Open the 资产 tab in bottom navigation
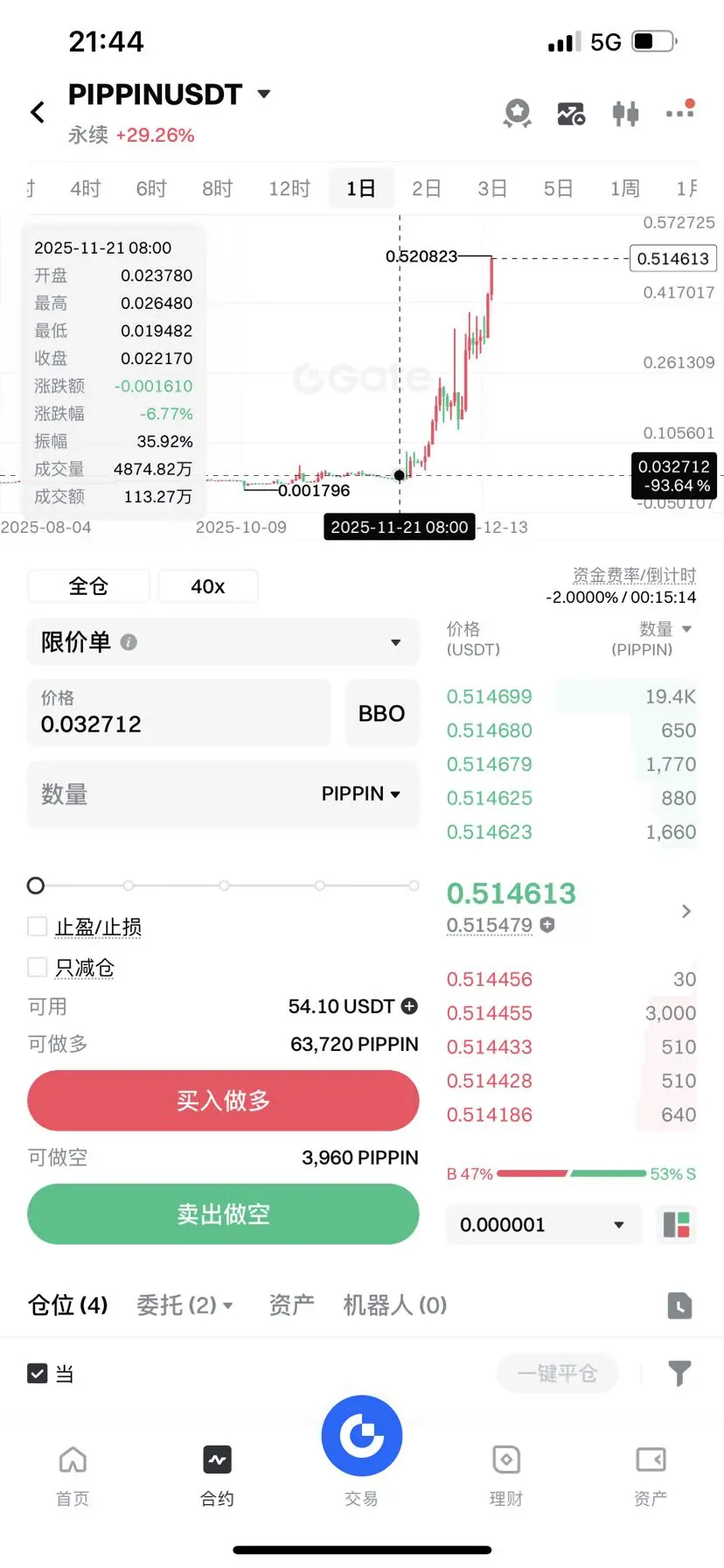This screenshot has height=1568, width=724. coord(651,1475)
